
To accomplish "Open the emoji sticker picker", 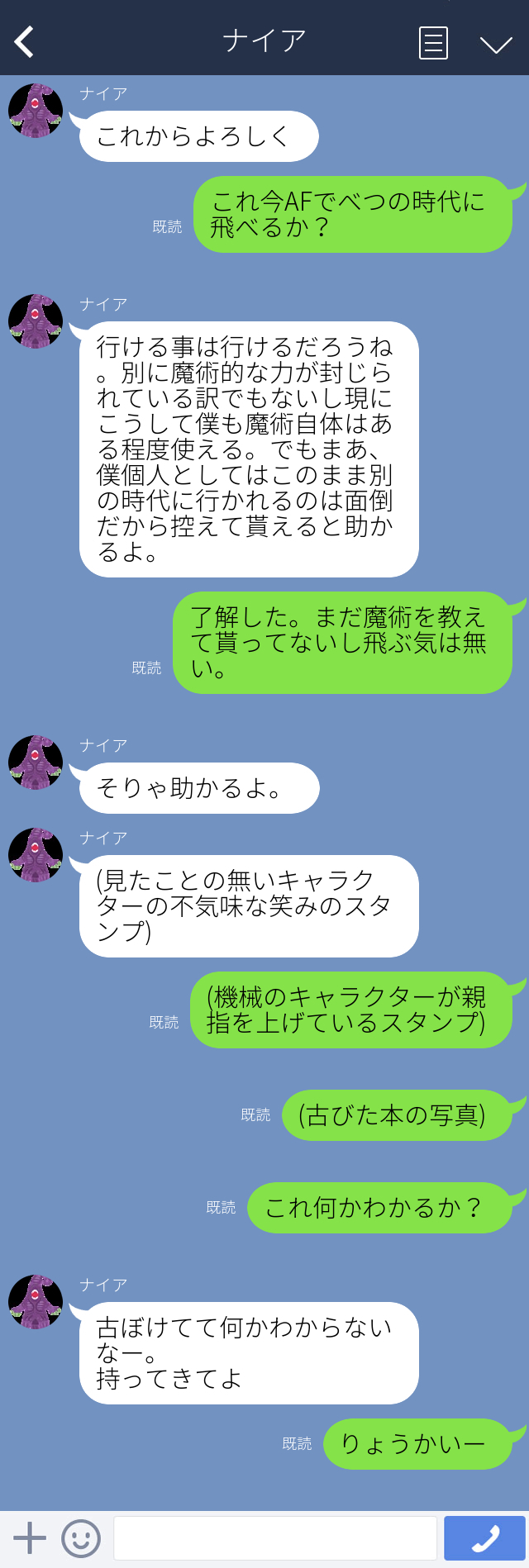I will [80, 1538].
